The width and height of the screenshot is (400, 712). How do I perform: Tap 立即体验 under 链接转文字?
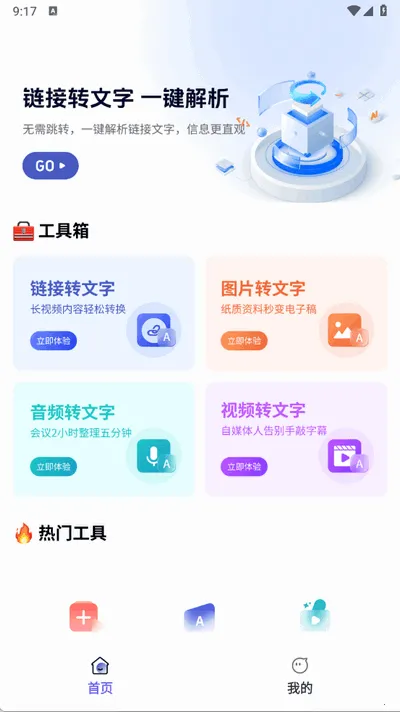click(x=54, y=341)
